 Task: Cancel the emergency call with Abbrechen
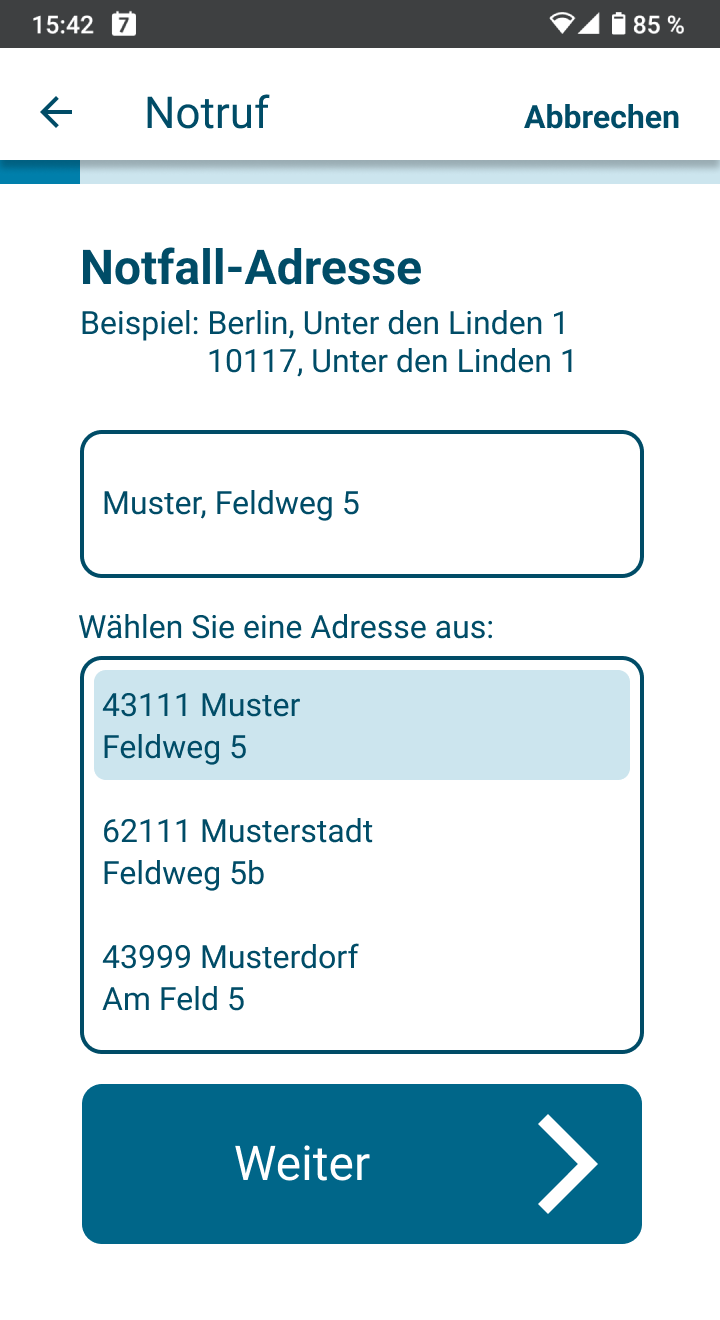[x=602, y=117]
